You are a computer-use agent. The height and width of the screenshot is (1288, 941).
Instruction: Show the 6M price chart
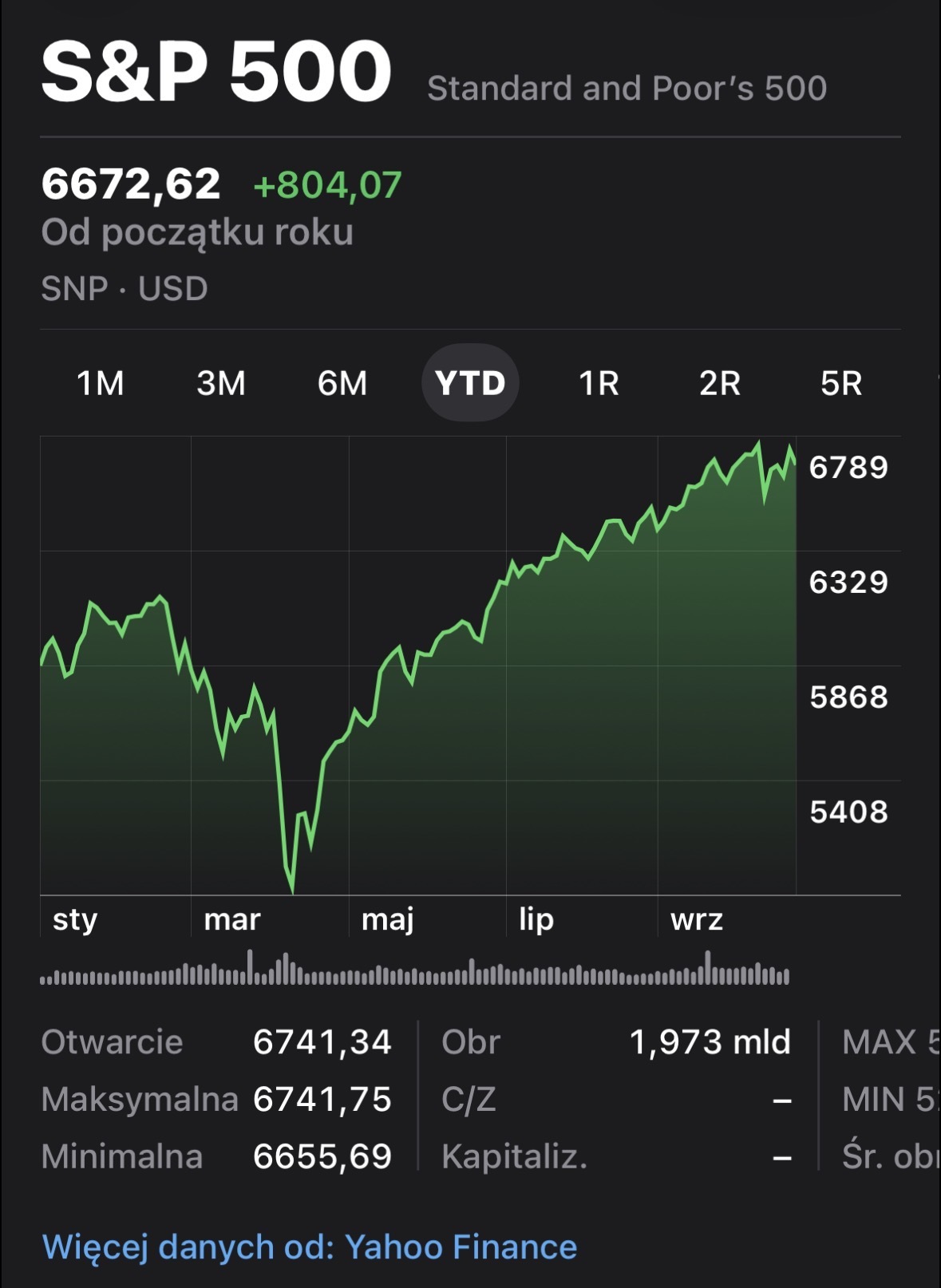(342, 383)
